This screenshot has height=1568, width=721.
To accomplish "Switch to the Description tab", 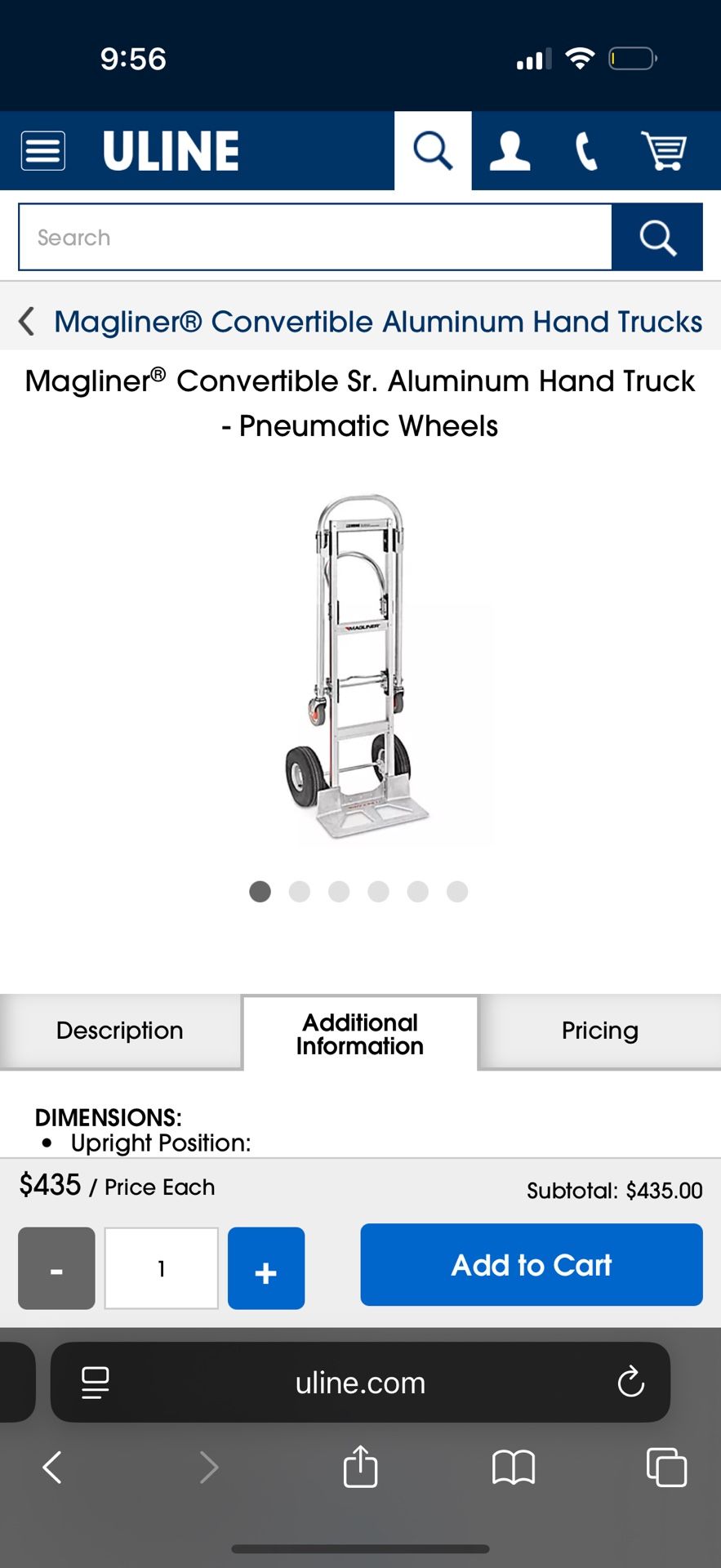I will click(120, 1031).
